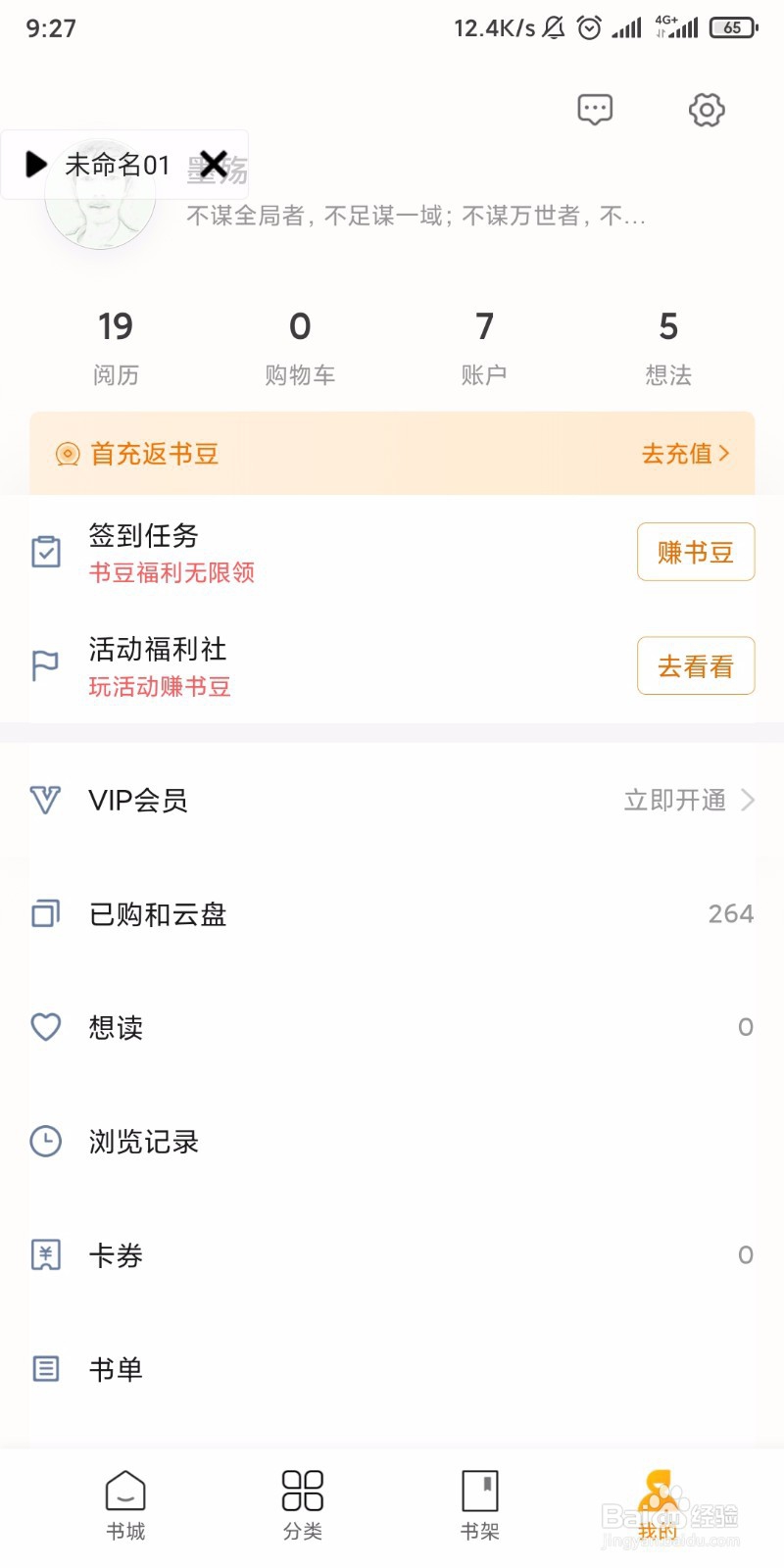Switch to the 书城 tab
Viewport: 784px width, 1568px height.
click(x=124, y=1504)
